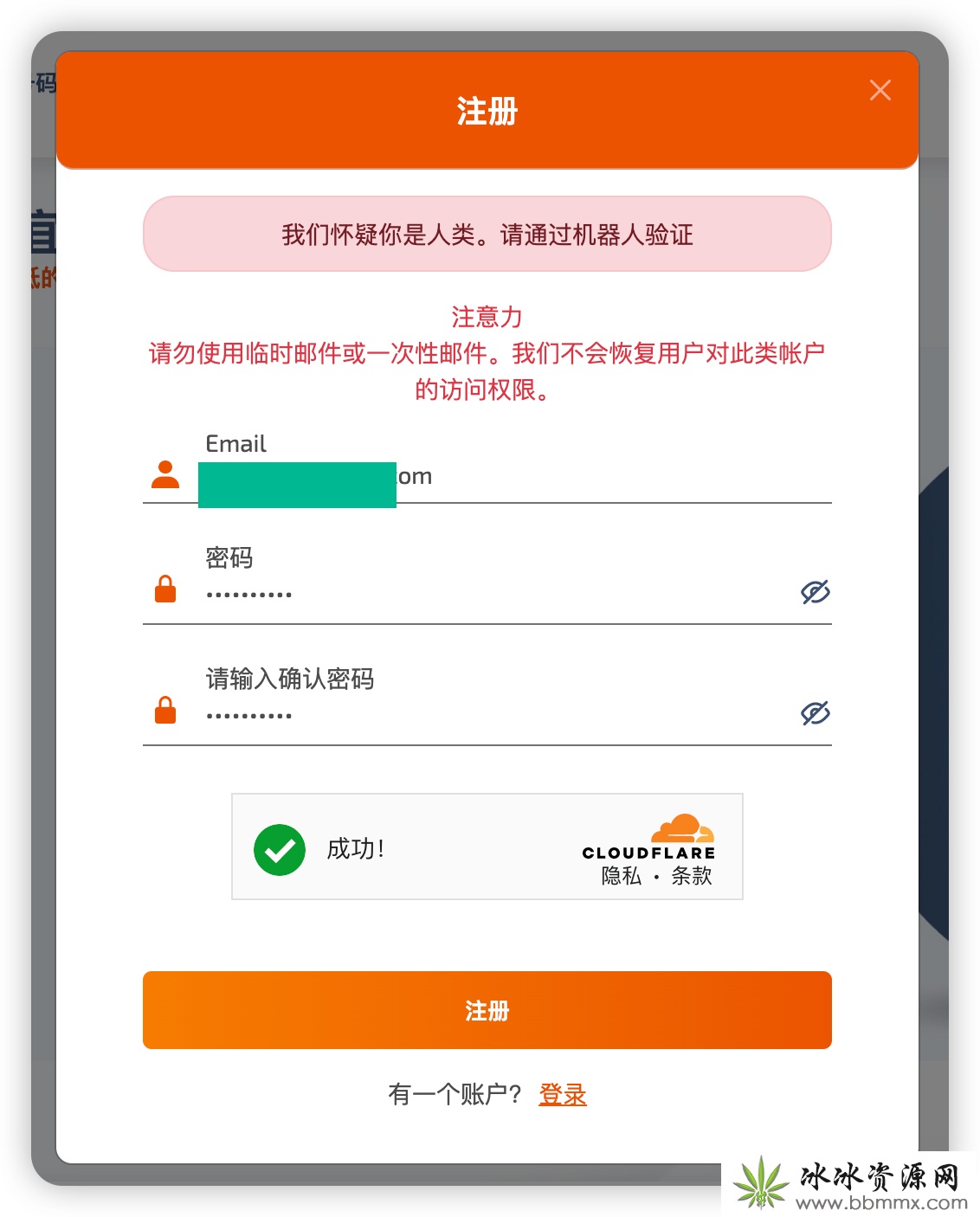Go to 登录 login link
Image resolution: width=980 pixels, height=1217 pixels.
(562, 1094)
